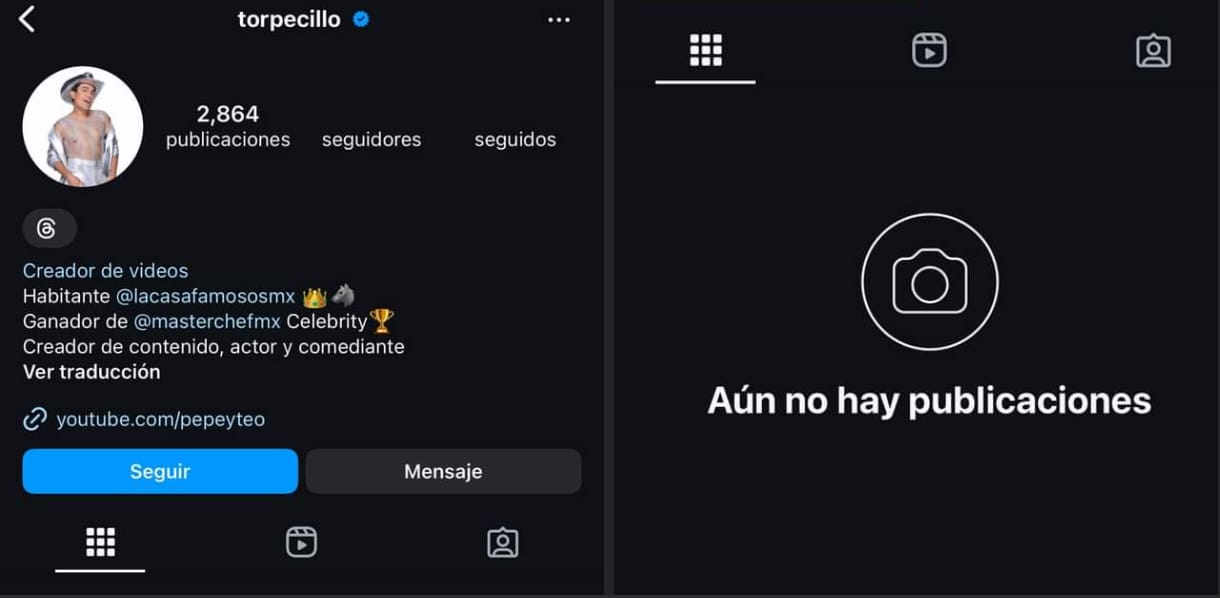Go back using the top arrow

[x=27, y=18]
